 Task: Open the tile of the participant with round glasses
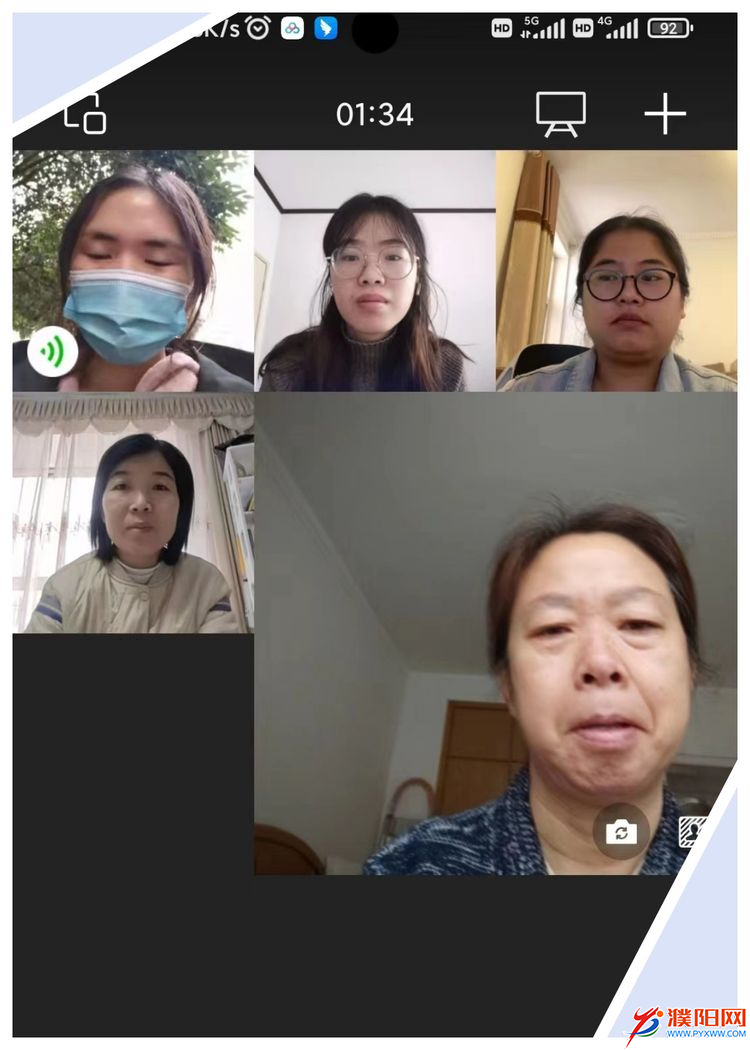[374, 270]
